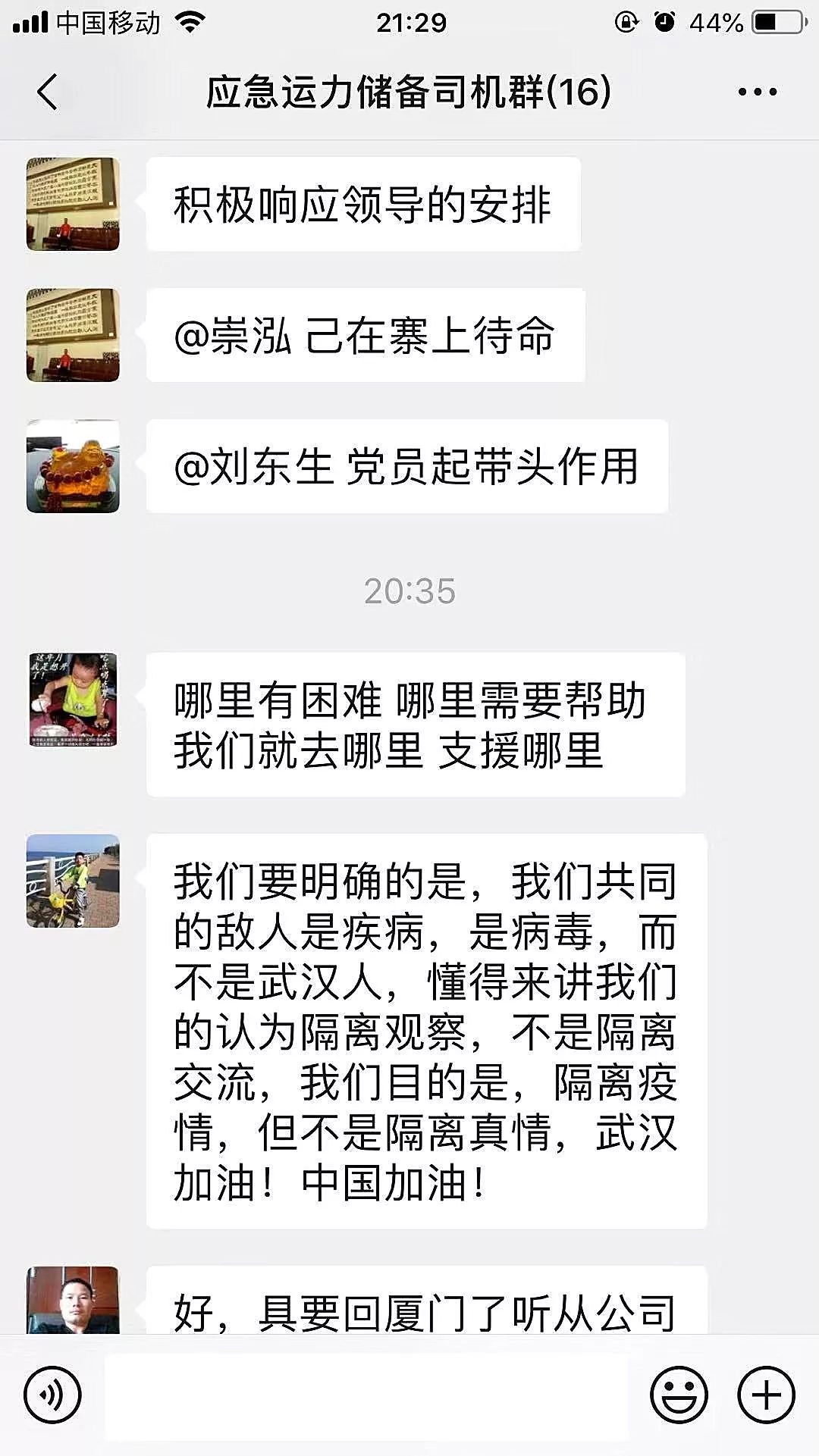This screenshot has width=819, height=1456.
Task: Open avatar beside @崇泓 己在寨上待命 message
Action: coord(73,335)
